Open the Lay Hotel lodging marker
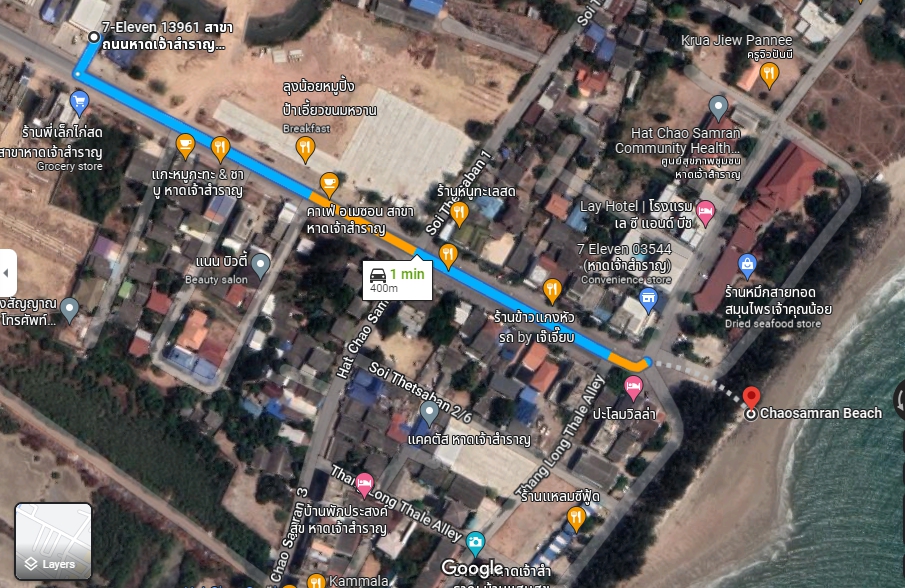The width and height of the screenshot is (905, 588). (x=705, y=210)
